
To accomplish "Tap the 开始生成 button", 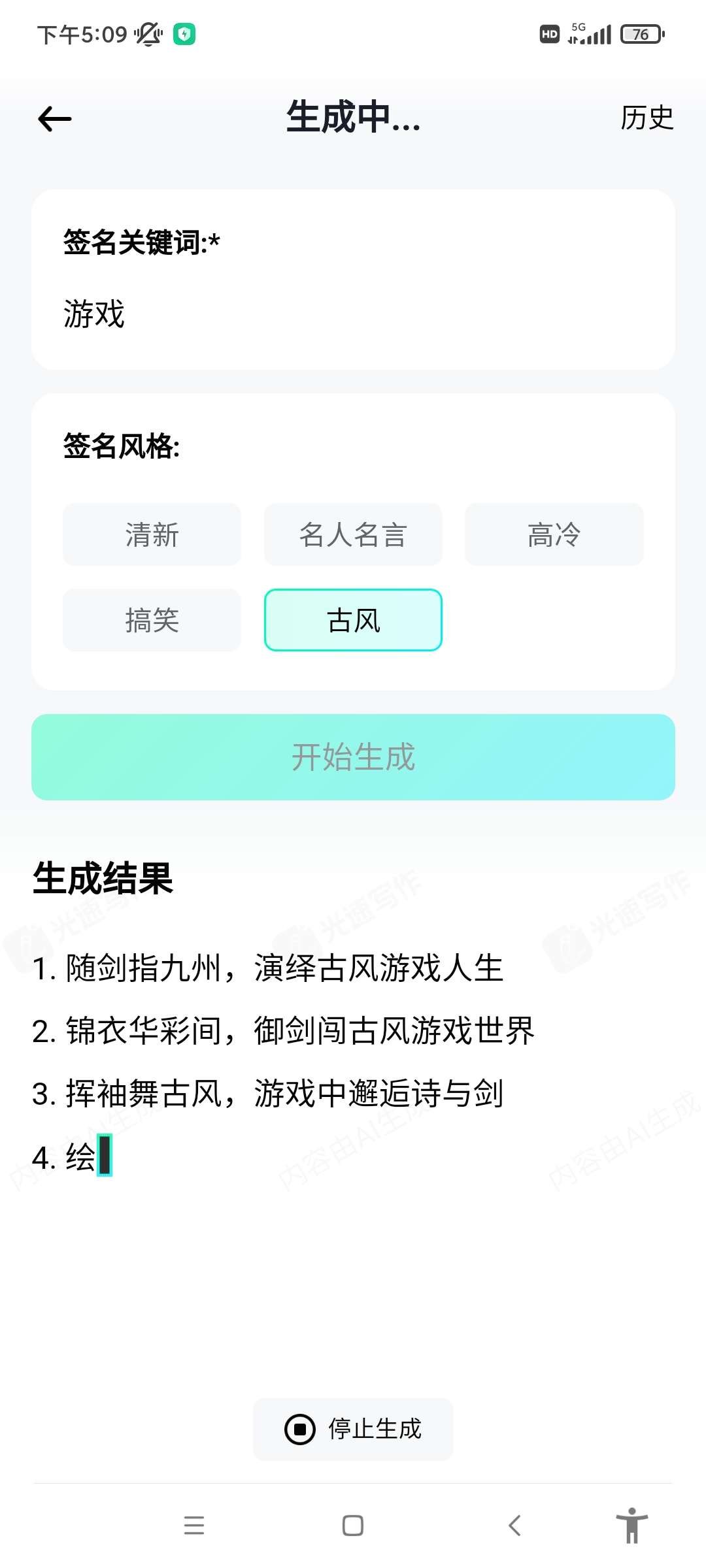I will [353, 757].
